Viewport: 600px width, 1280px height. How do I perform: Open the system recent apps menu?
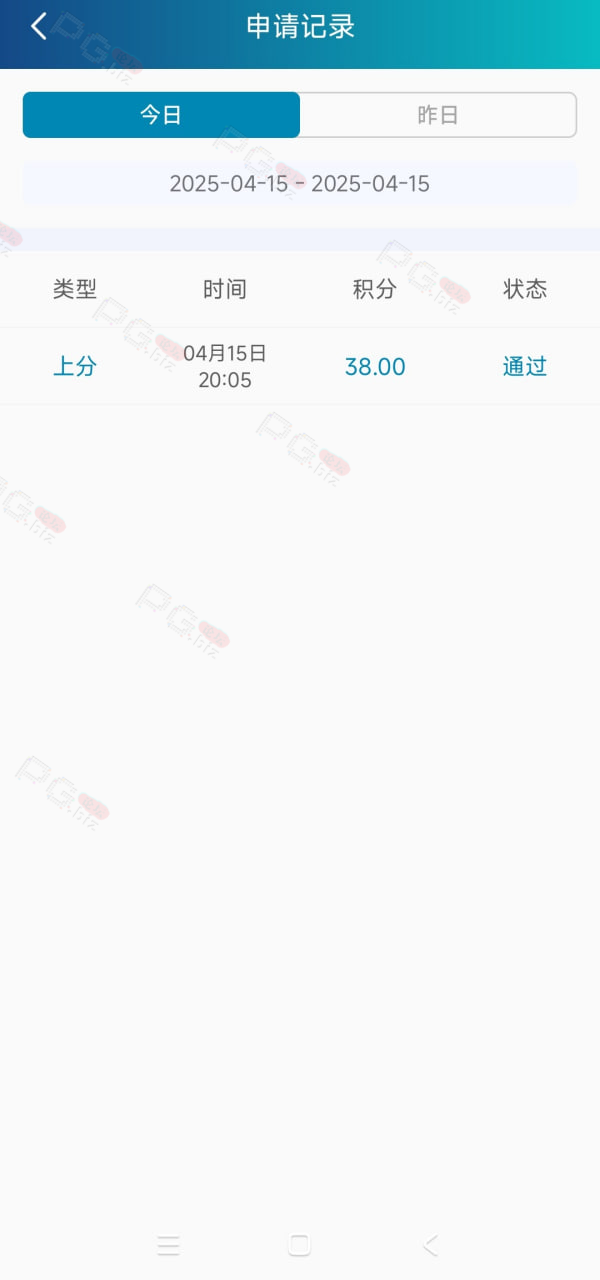(168, 1245)
